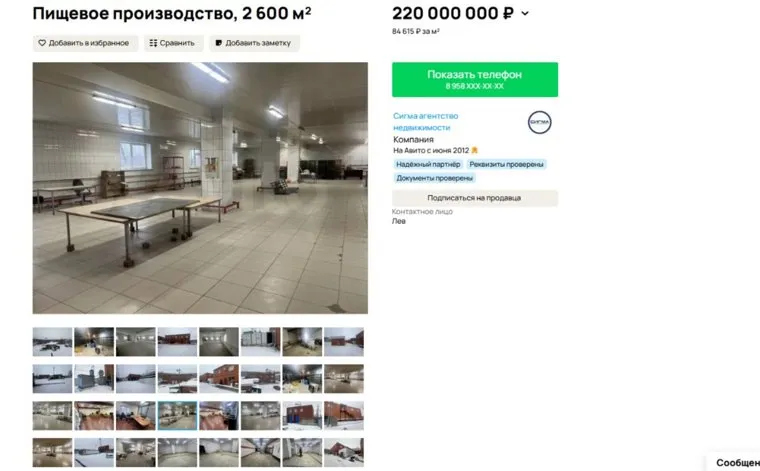Open the Сообщения messages panel
This screenshot has height=471, width=760.
(736, 463)
